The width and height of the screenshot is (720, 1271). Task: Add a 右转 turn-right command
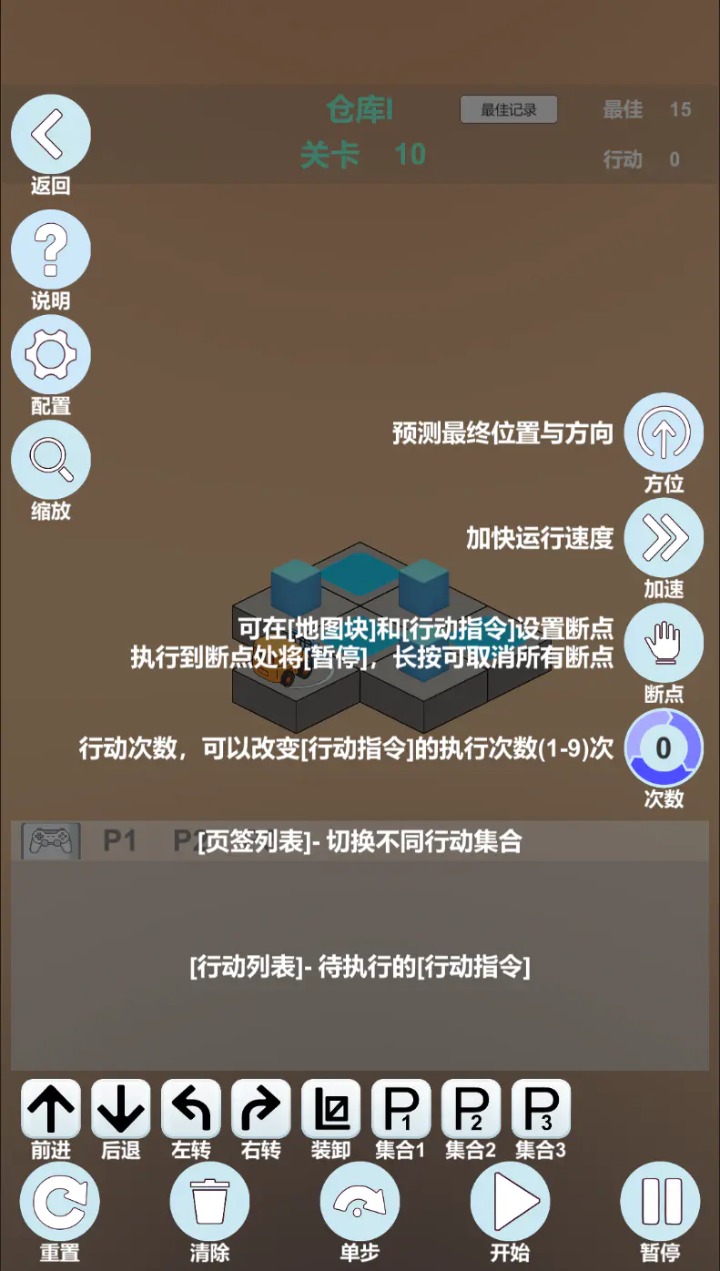coord(261,1109)
